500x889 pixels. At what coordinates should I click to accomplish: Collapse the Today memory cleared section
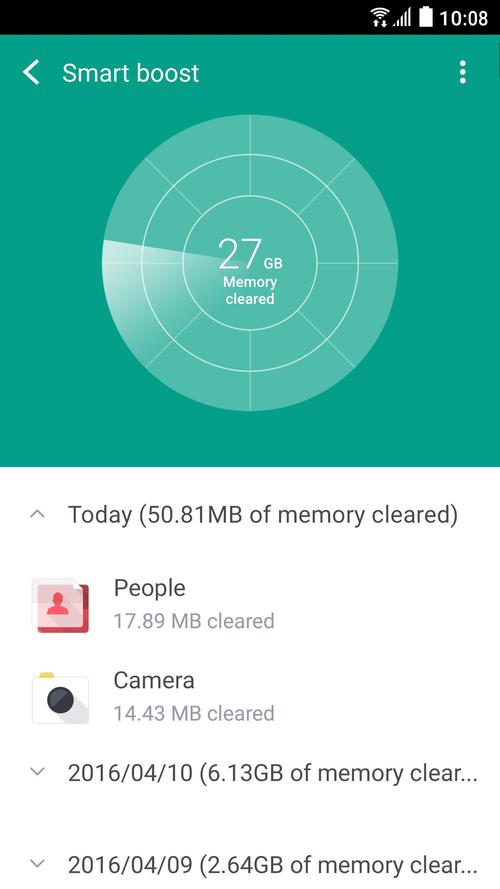(x=250, y=515)
